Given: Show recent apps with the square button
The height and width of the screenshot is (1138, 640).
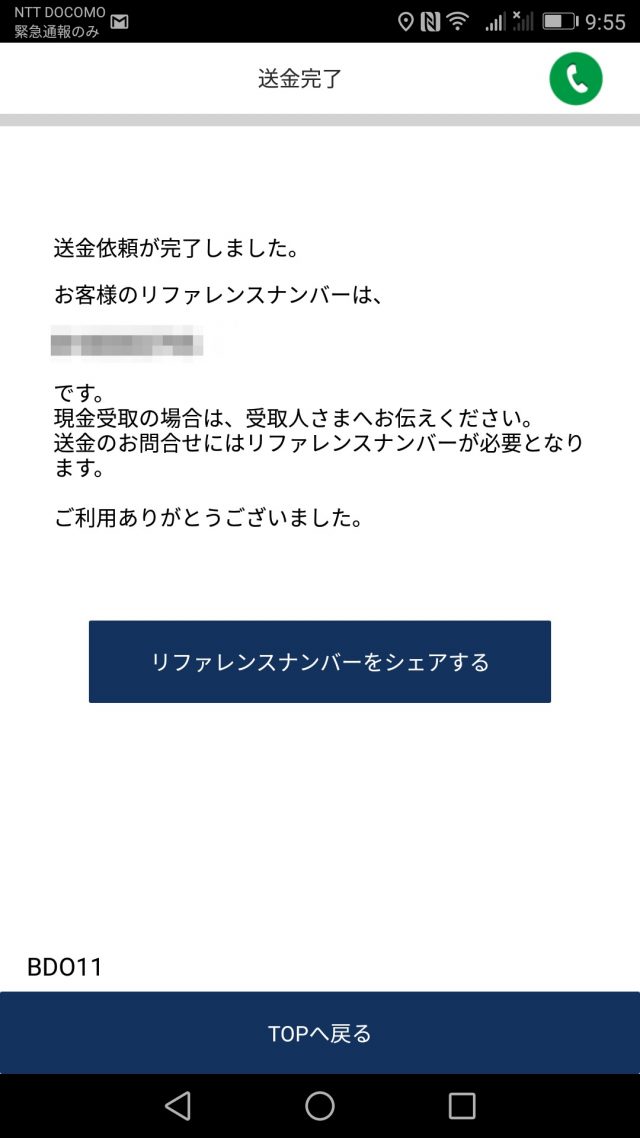Looking at the screenshot, I should 462,1105.
